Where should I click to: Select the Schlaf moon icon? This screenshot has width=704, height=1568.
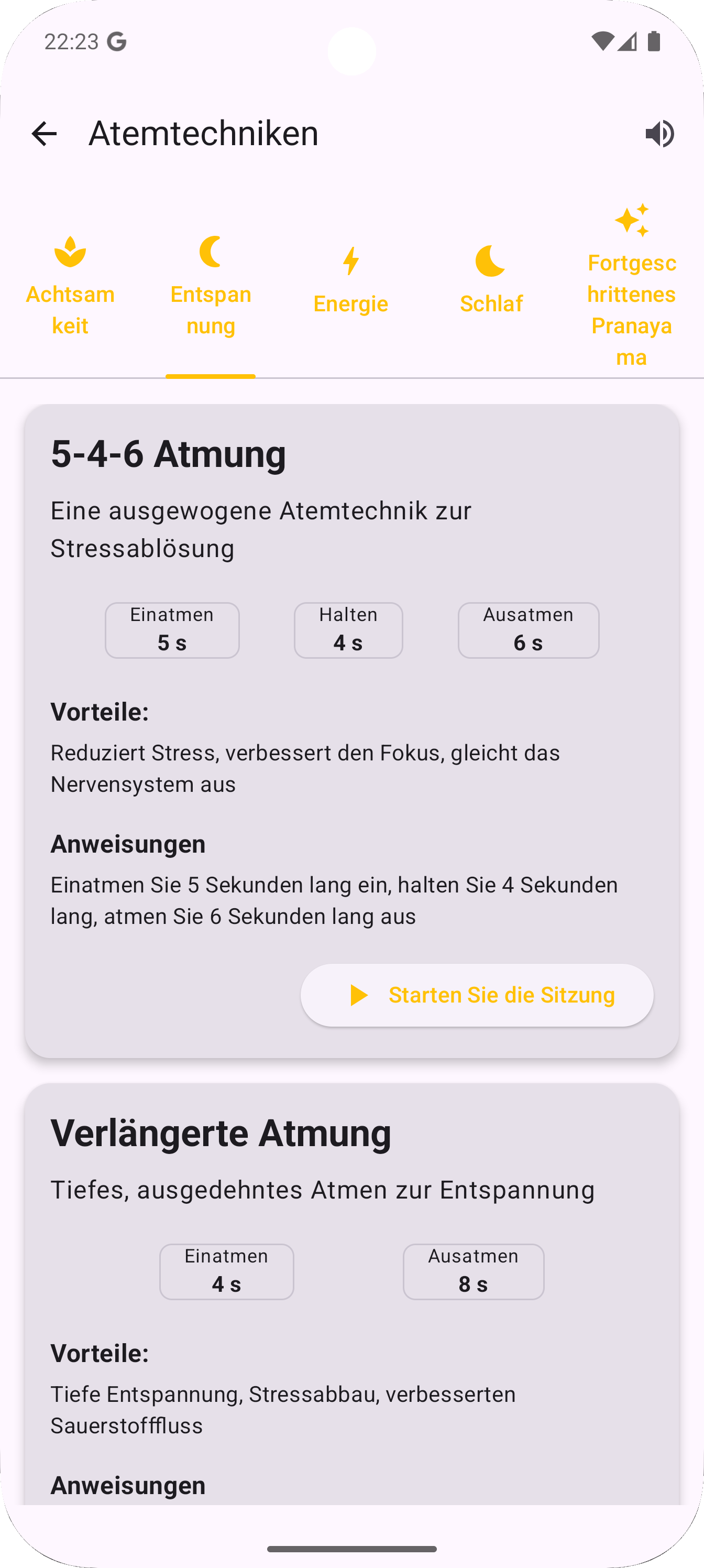point(490,260)
